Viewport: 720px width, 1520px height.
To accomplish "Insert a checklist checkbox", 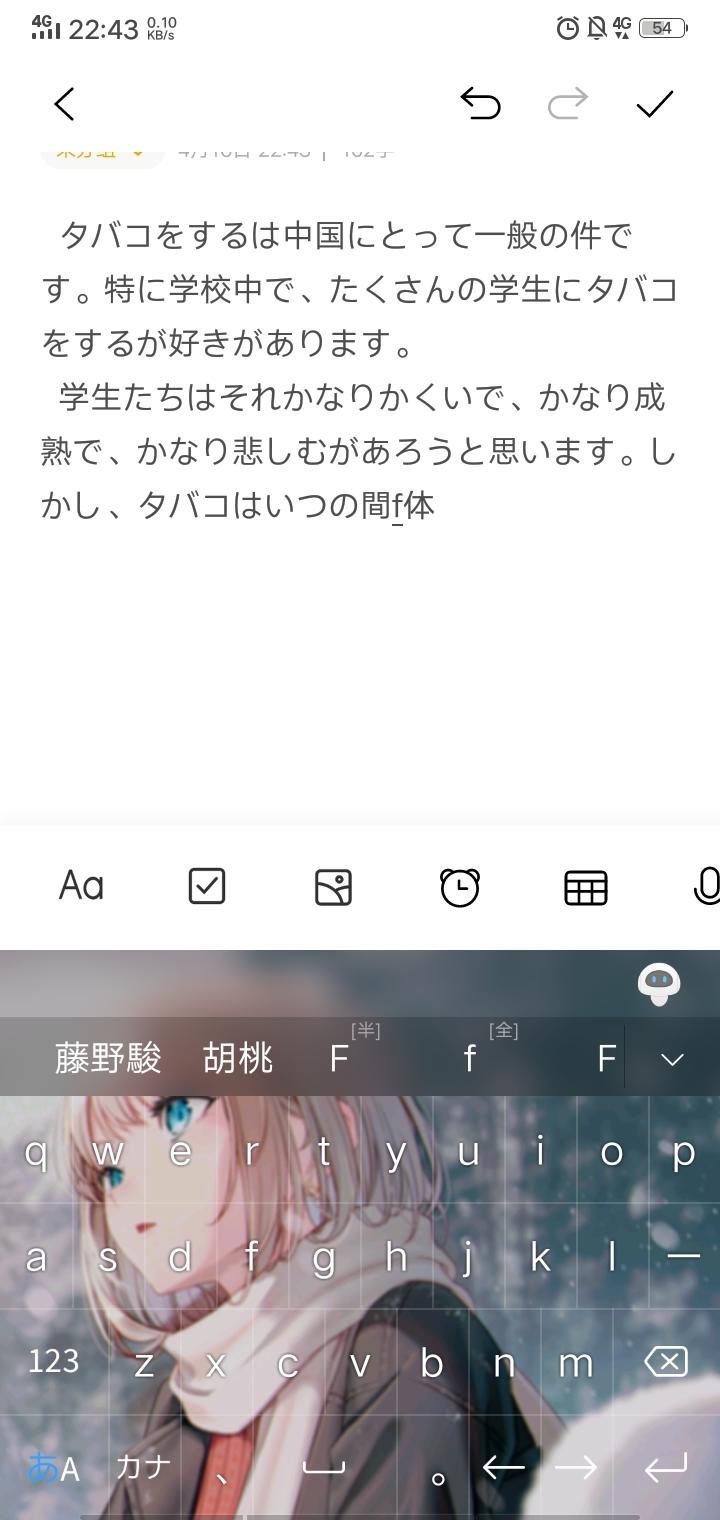I will point(207,886).
